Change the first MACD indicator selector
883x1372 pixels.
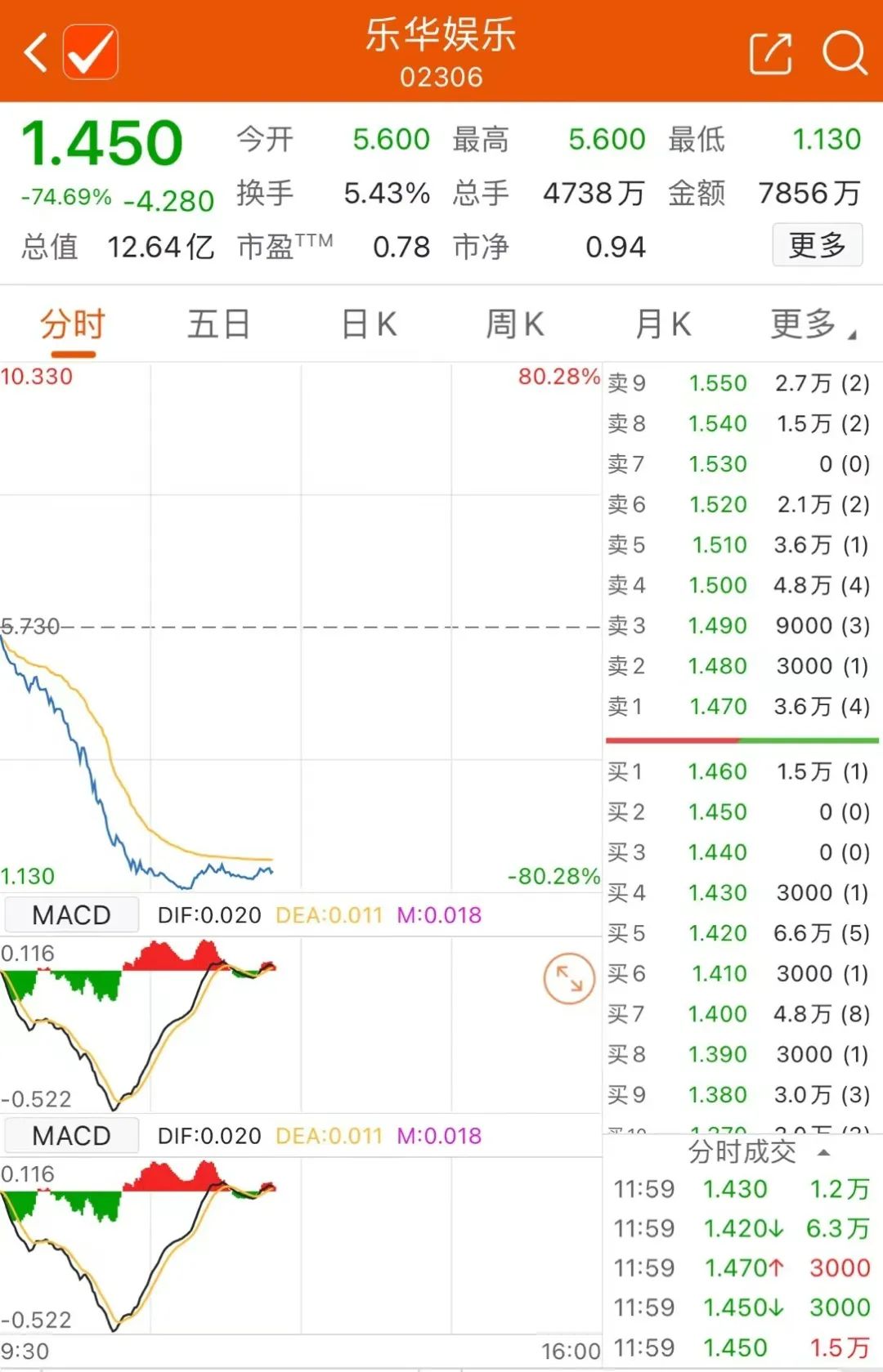(71, 914)
